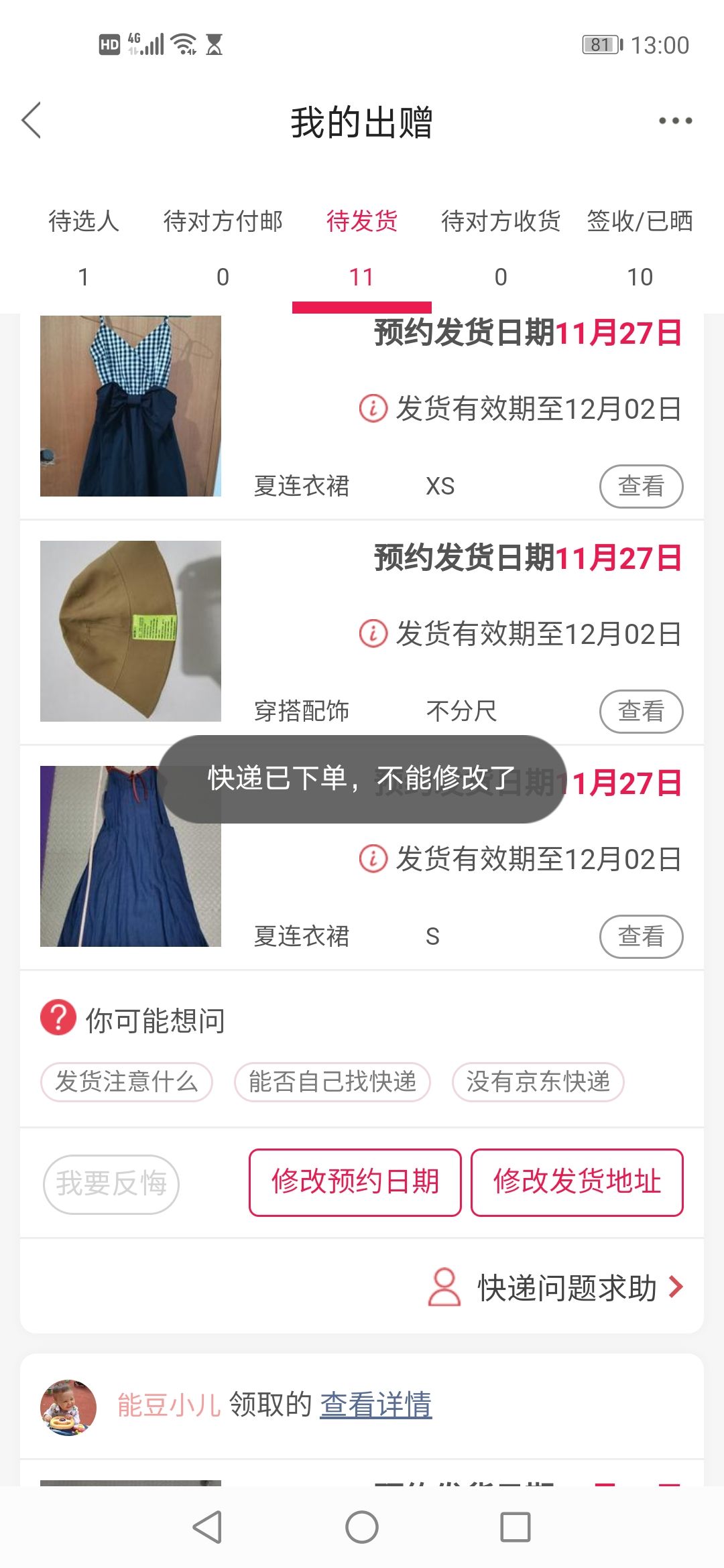The image size is (724, 1568).
Task: Open the brown hat item thumbnail
Action: [131, 631]
